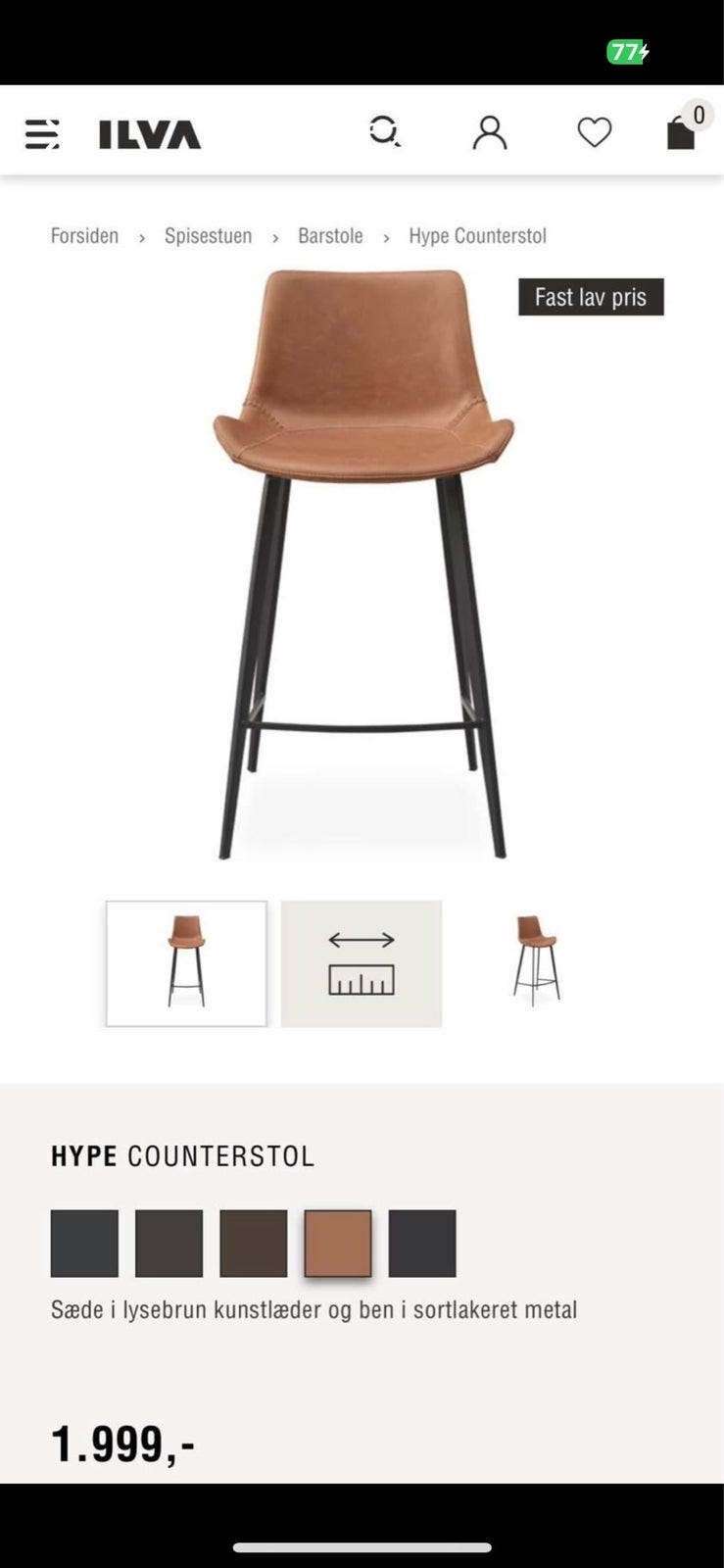Choose the first dark grey color swatch
724x1568 pixels.
84,1244
